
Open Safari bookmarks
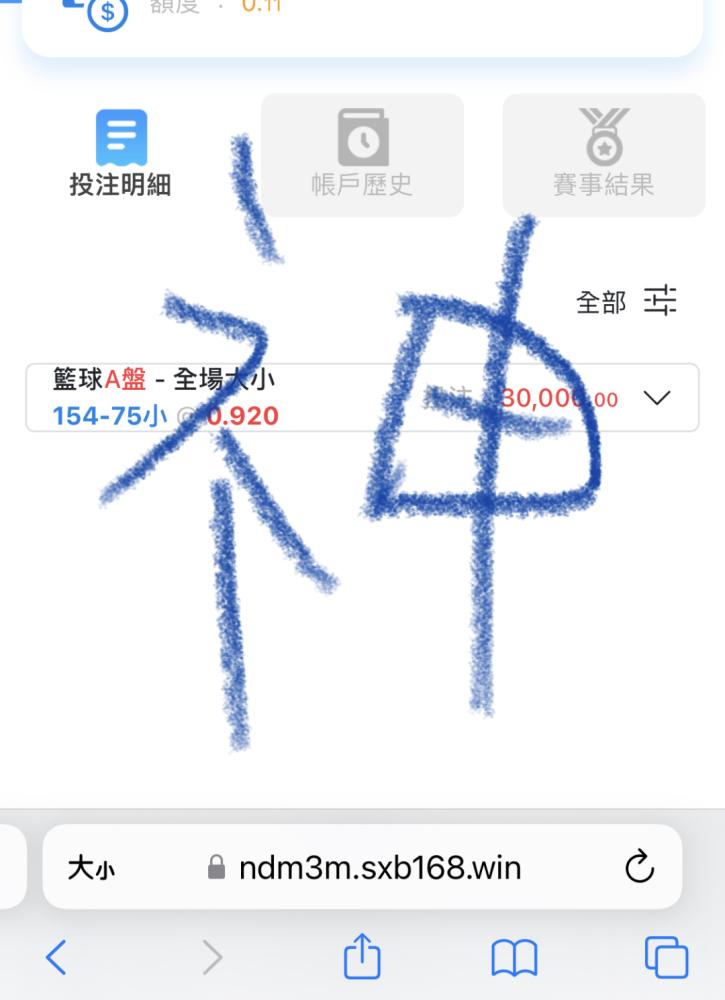[514, 957]
